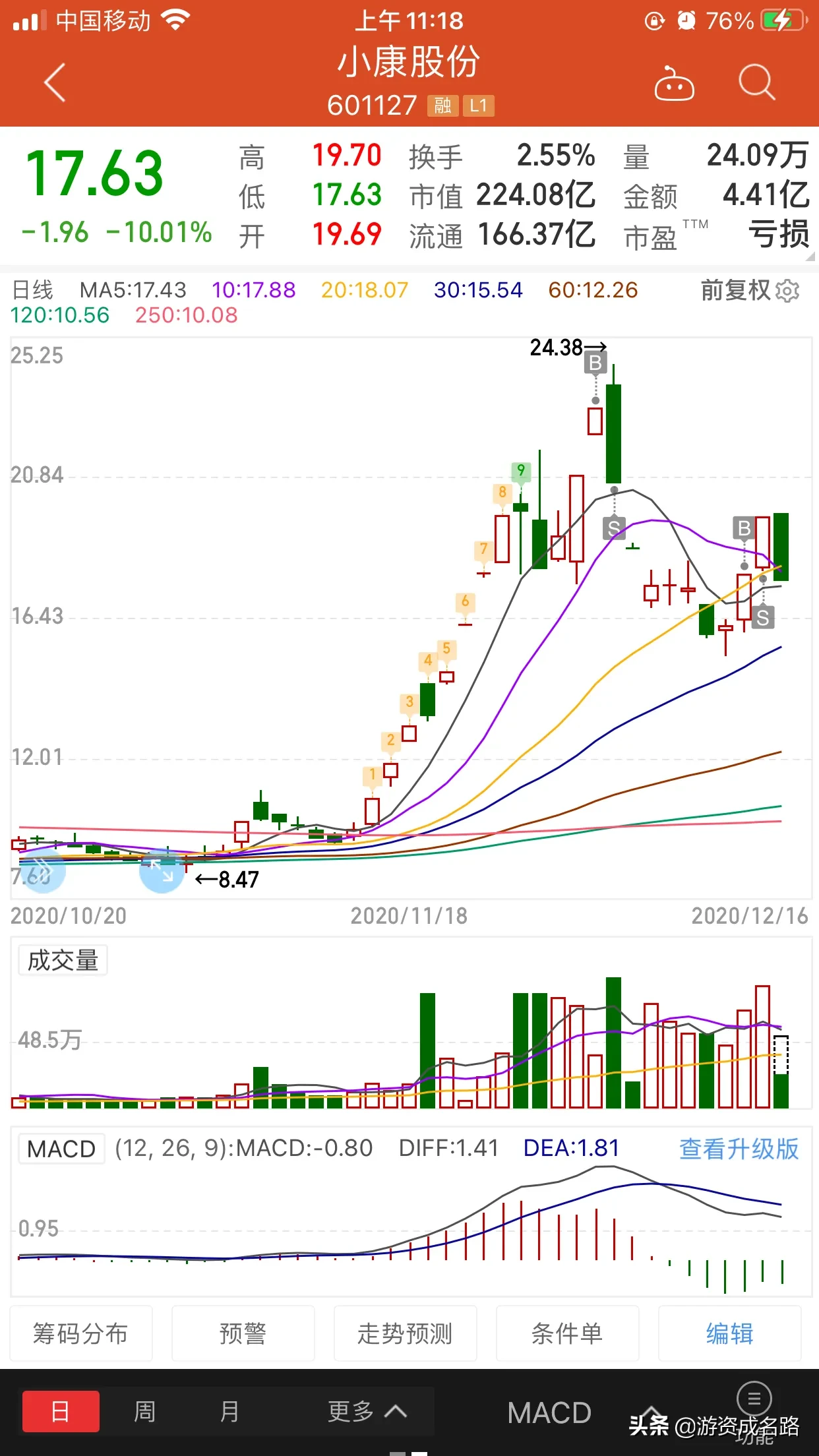Screen dimensions: 819x1456
Task: Select the 日 daily chart tab
Action: 61,1412
